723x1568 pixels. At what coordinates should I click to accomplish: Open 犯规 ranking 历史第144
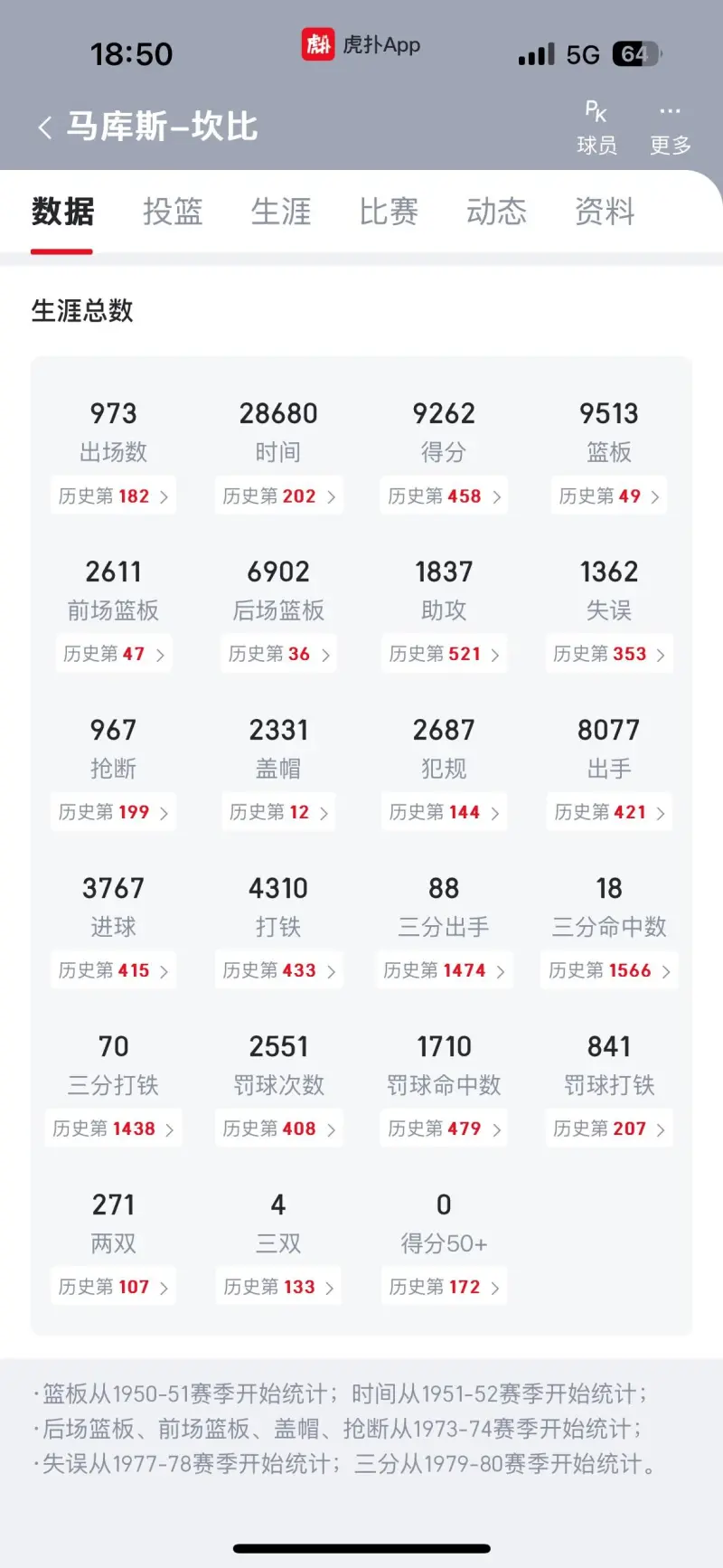[444, 813]
